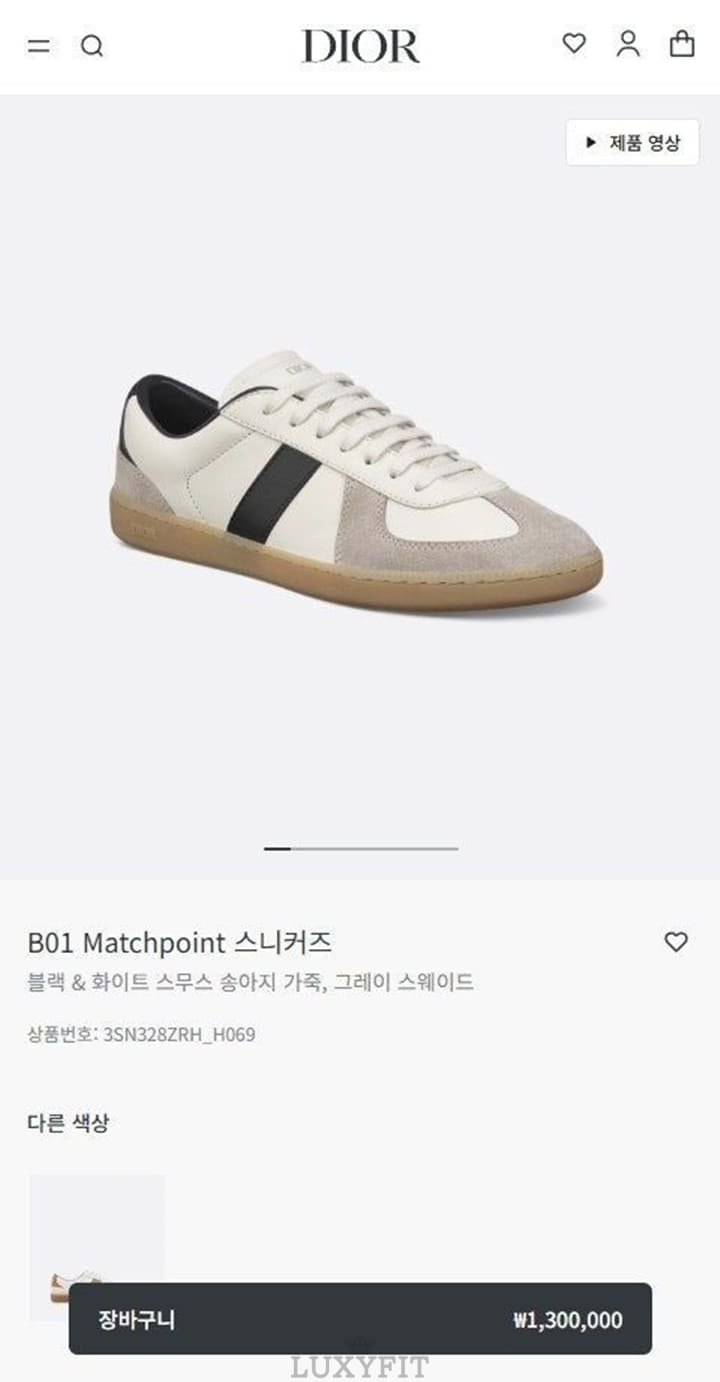The image size is (720, 1382).
Task: Add B01 Matchpoint sneakers to wishlist
Action: [x=676, y=942]
